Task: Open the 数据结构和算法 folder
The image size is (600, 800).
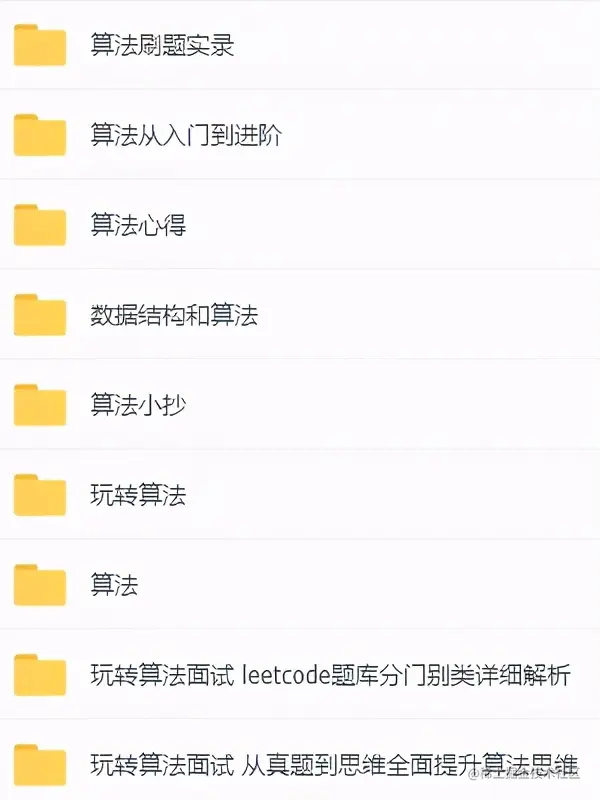Action: pos(174,315)
